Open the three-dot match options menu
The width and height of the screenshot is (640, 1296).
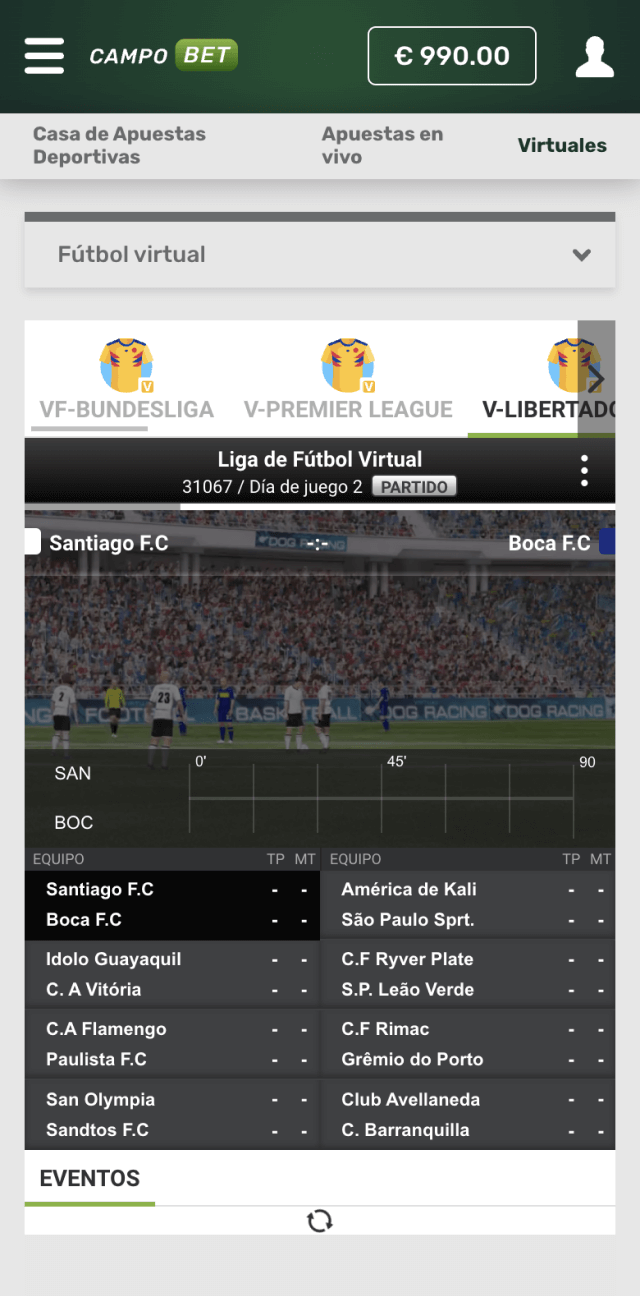[x=584, y=470]
